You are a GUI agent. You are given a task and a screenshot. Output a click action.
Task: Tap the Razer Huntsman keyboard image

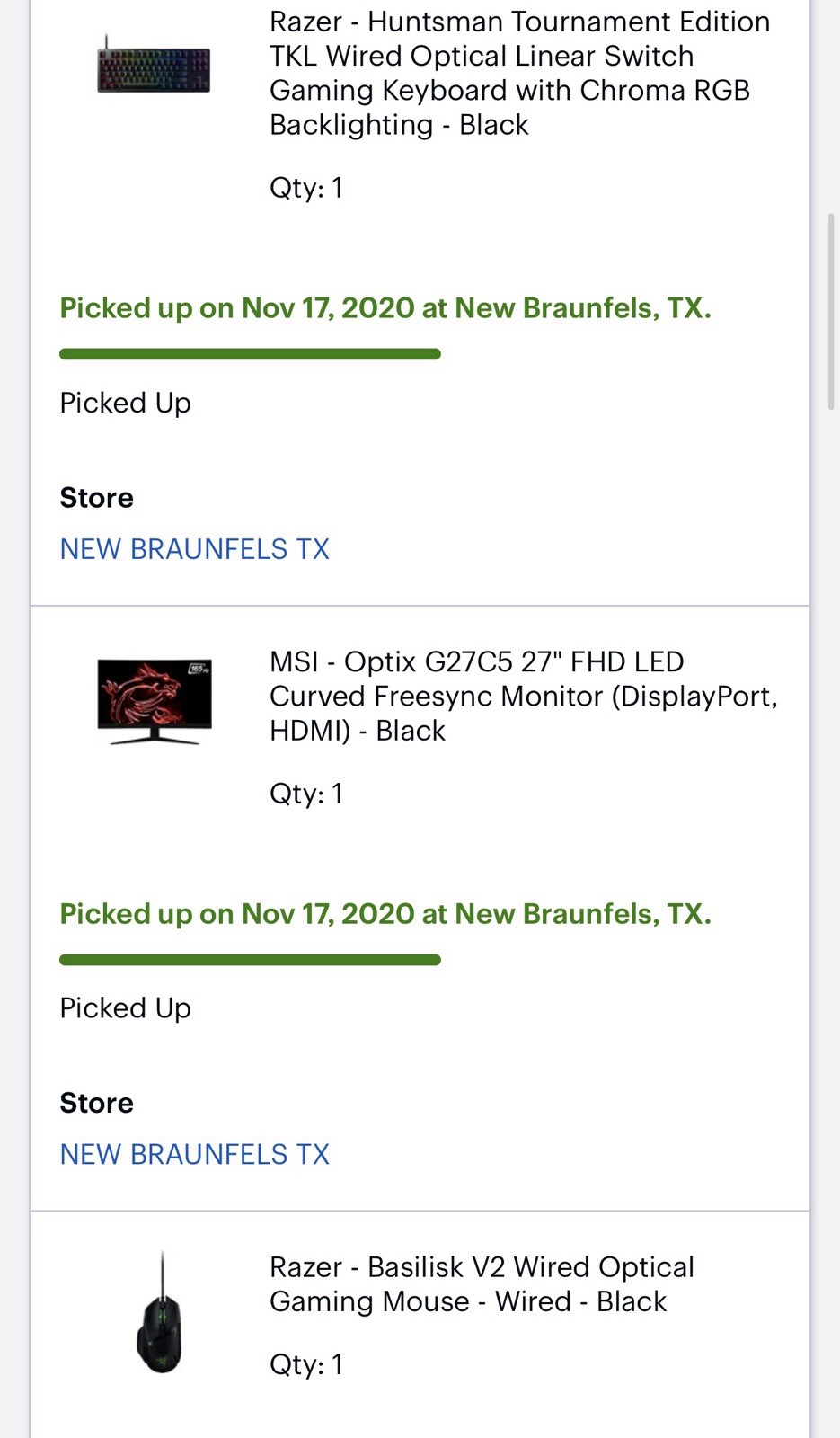(154, 66)
